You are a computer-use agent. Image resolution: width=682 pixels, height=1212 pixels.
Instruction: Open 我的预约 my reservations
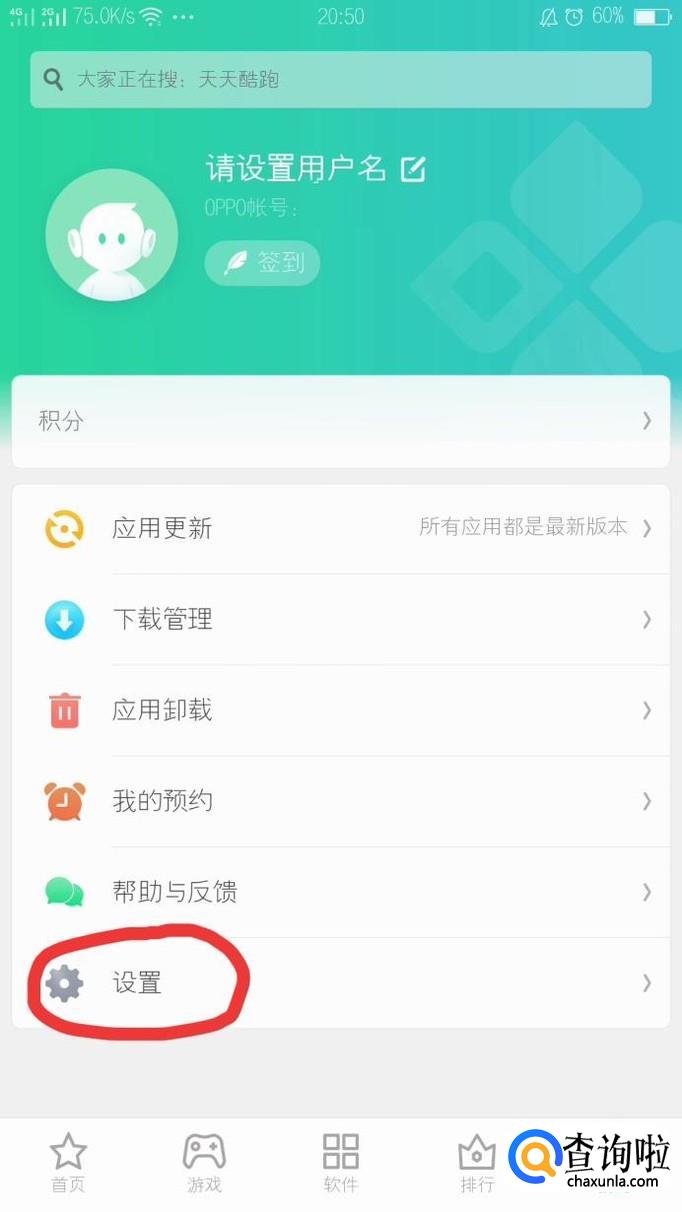point(340,801)
